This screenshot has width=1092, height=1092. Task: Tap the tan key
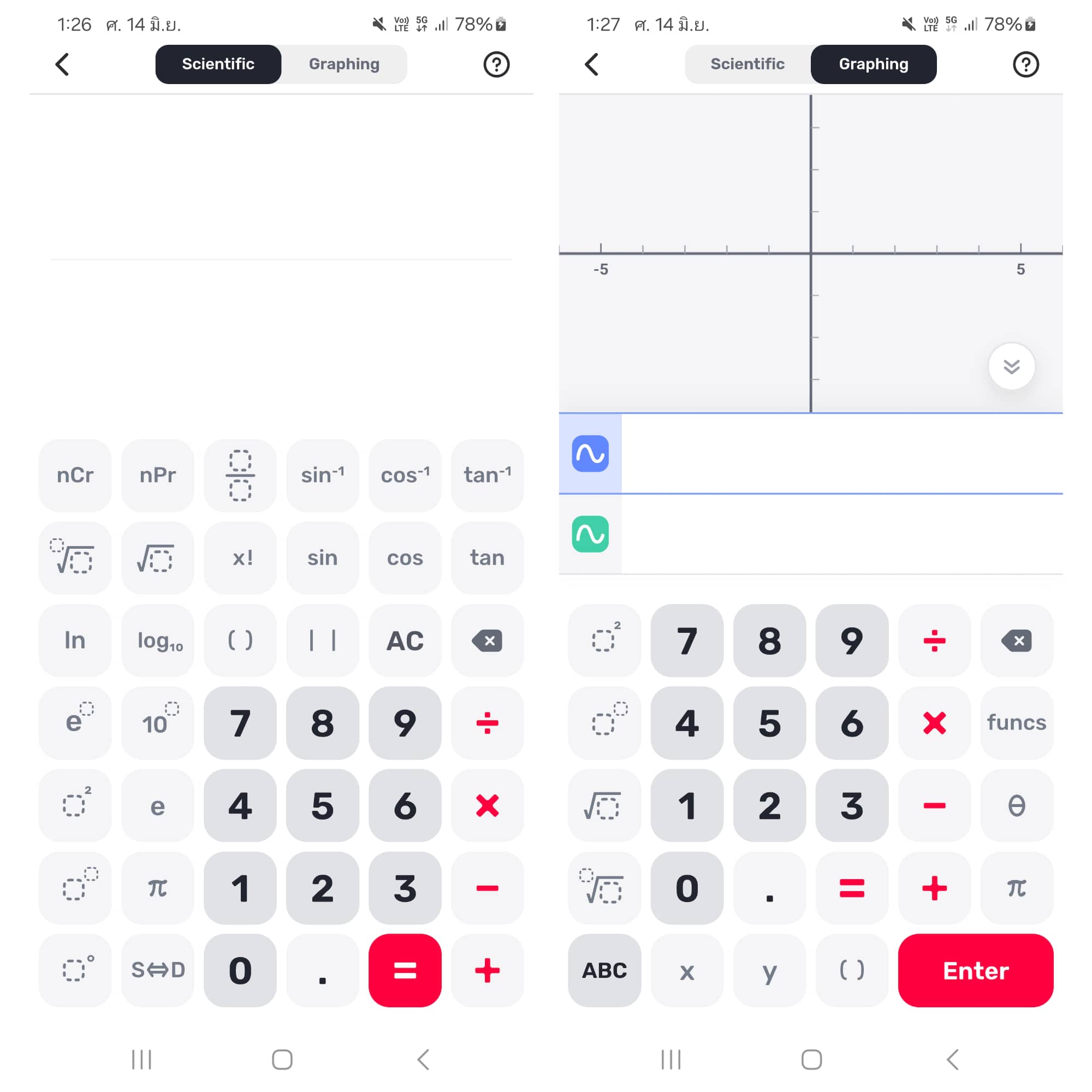pos(487,558)
